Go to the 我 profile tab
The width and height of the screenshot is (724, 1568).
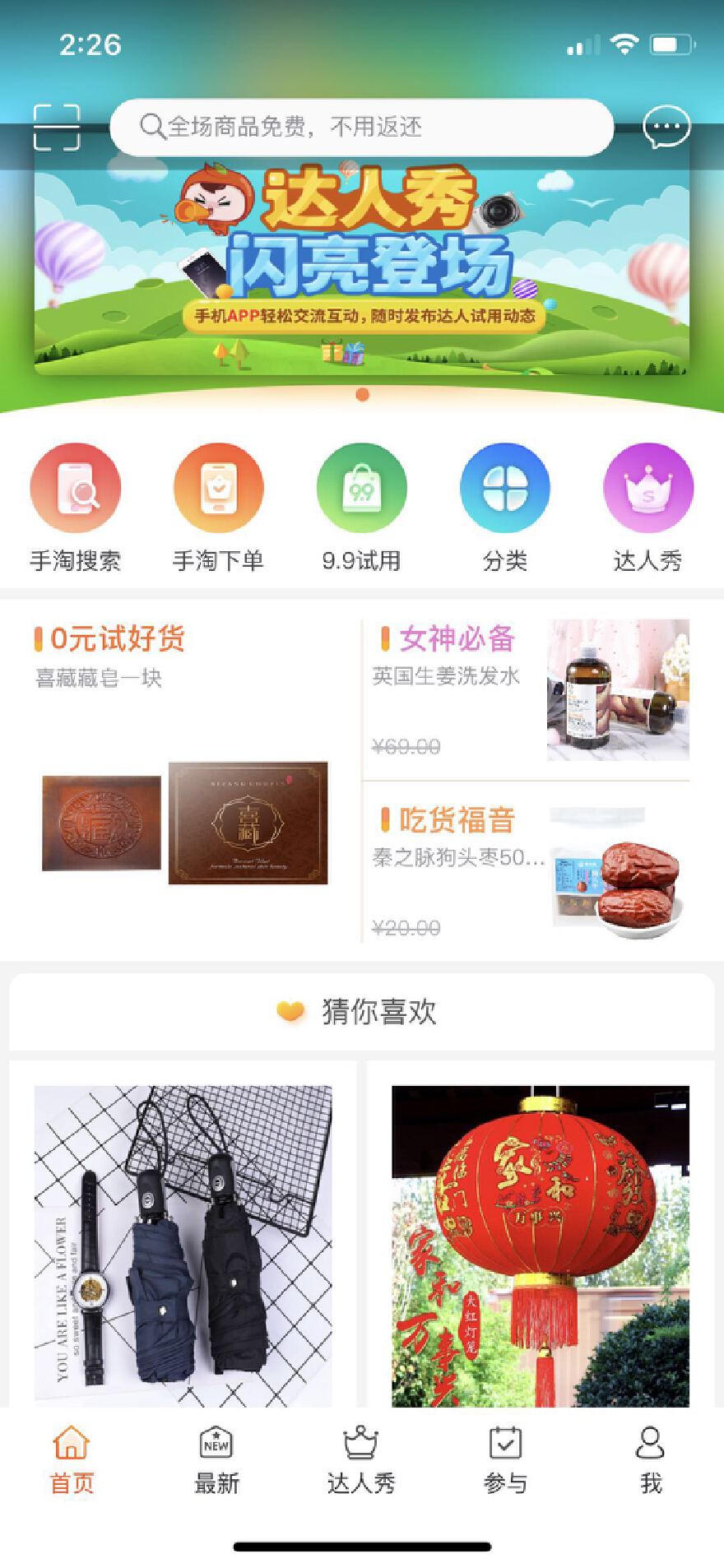[650, 1461]
